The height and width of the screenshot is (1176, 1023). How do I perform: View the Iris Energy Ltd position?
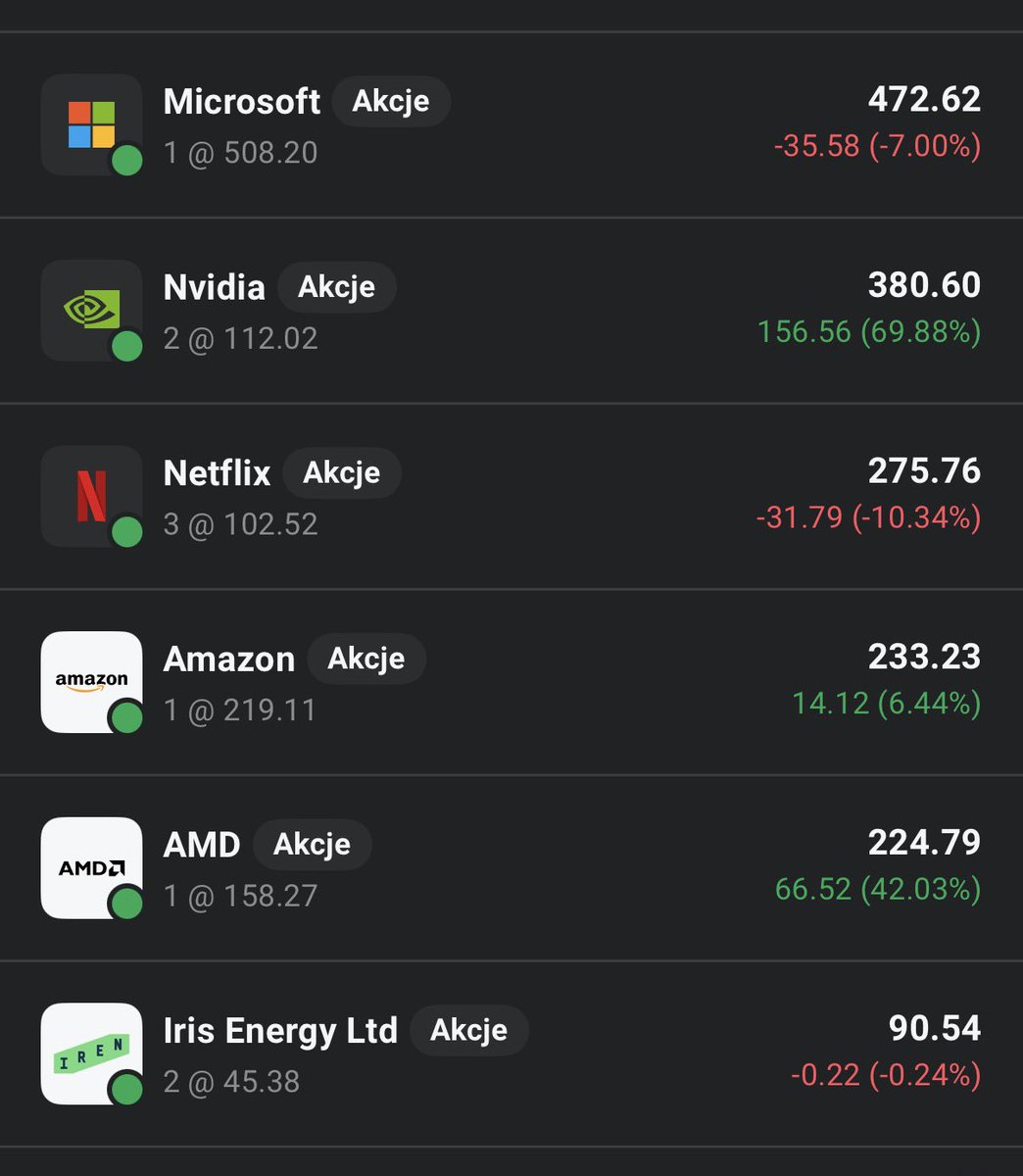coord(279,1031)
